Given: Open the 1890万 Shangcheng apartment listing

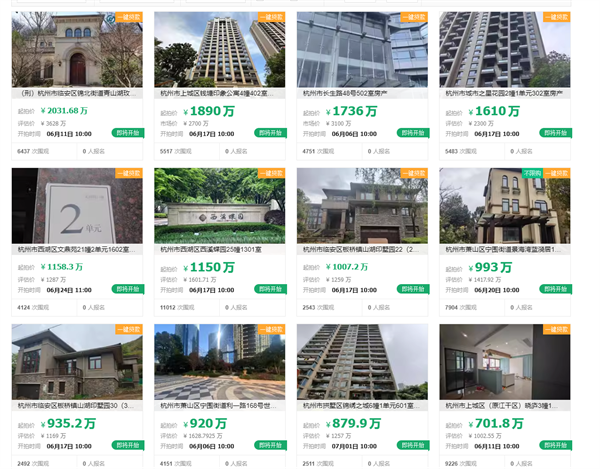Looking at the screenshot, I should click(219, 50).
